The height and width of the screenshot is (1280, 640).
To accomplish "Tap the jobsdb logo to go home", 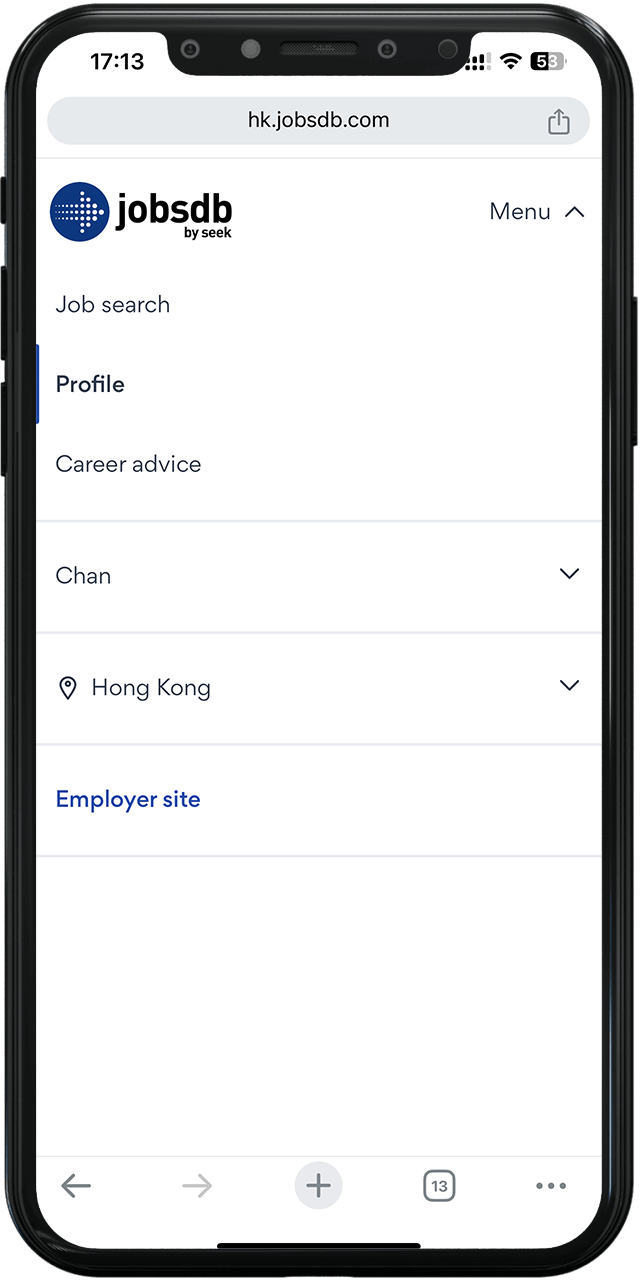I will [141, 212].
